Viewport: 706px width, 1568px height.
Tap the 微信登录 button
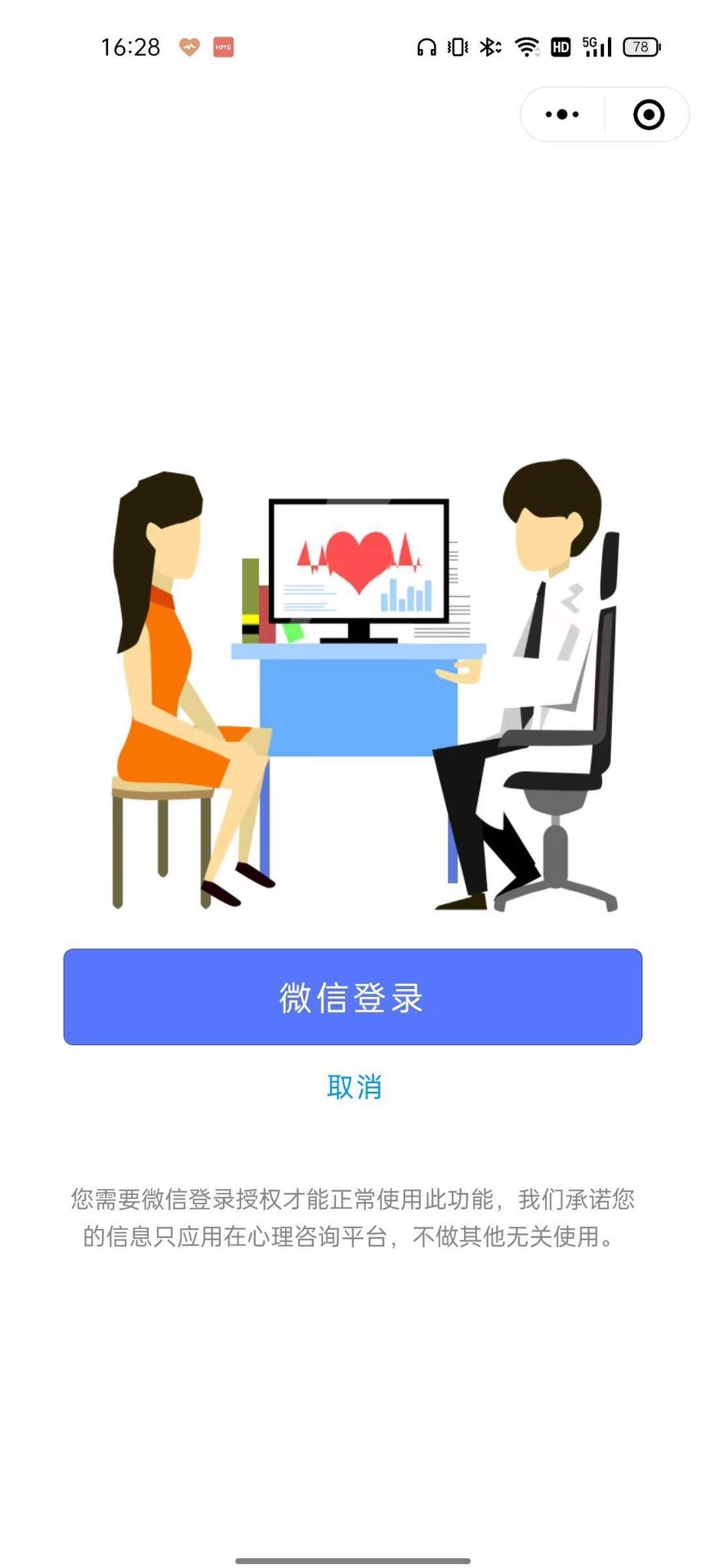[x=353, y=996]
